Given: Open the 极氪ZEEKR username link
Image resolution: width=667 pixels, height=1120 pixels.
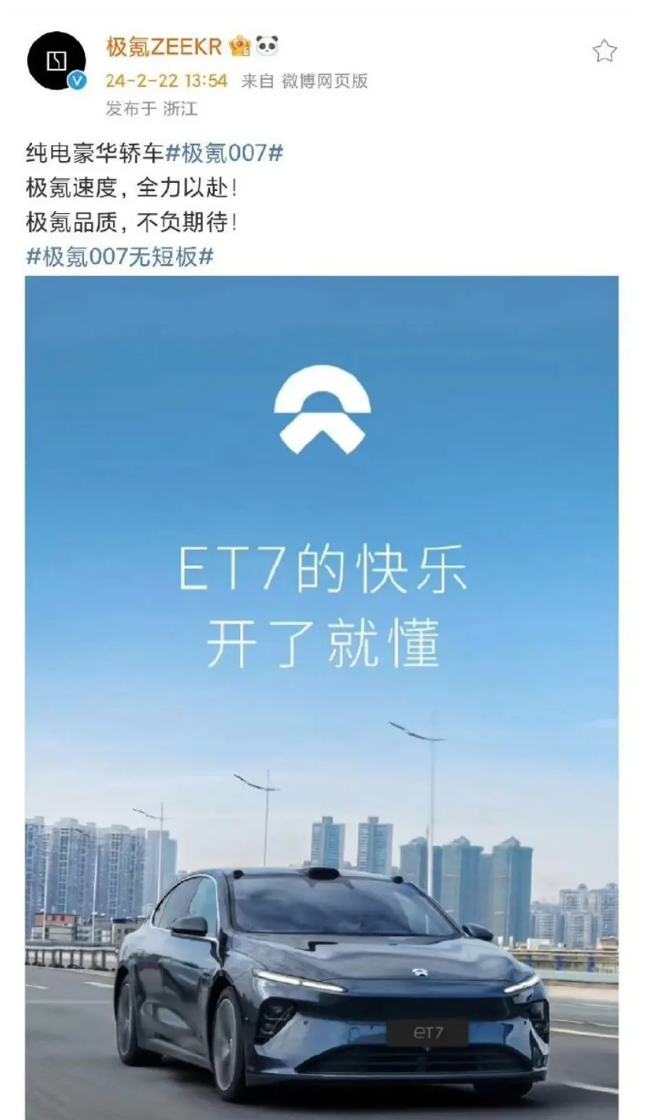Looking at the screenshot, I should pyautogui.click(x=164, y=46).
